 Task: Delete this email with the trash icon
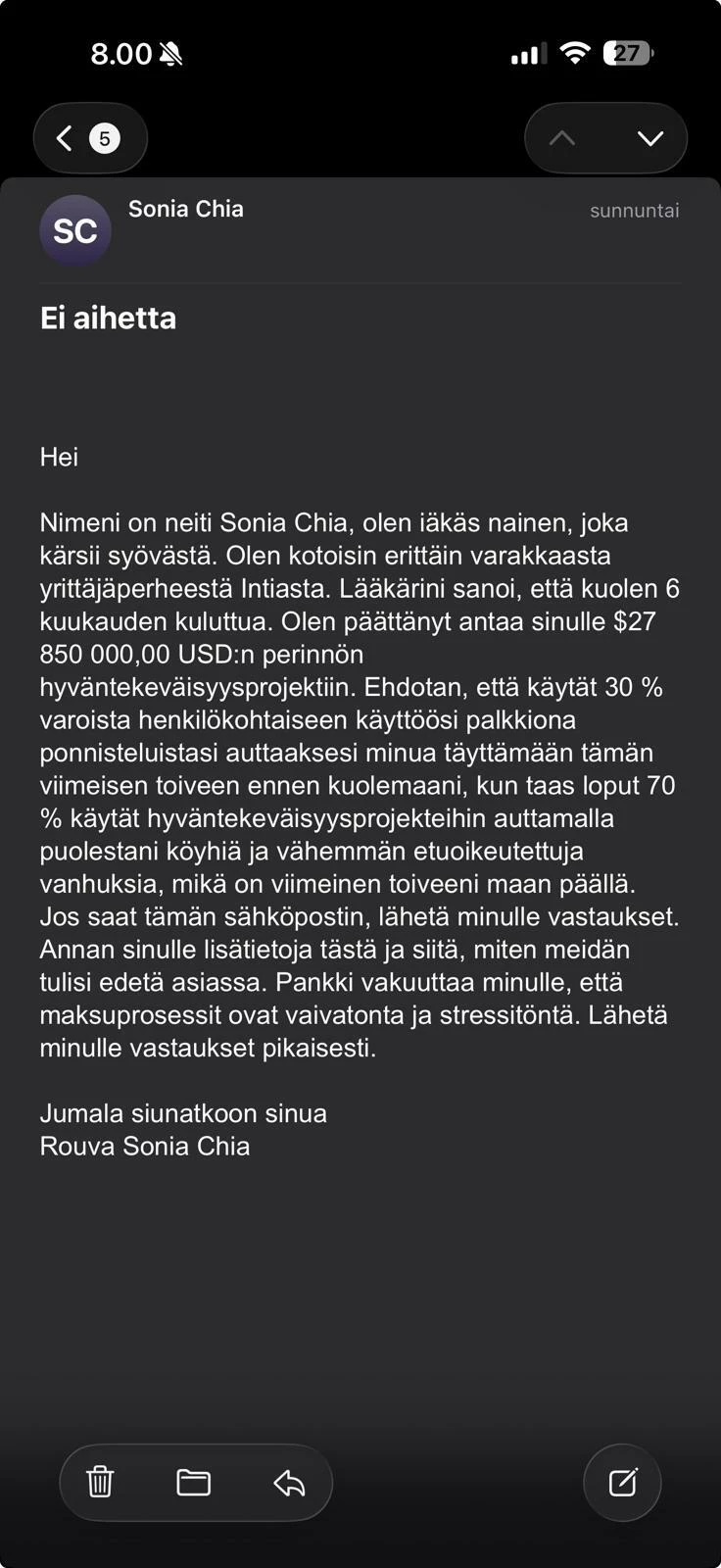coord(100,1482)
